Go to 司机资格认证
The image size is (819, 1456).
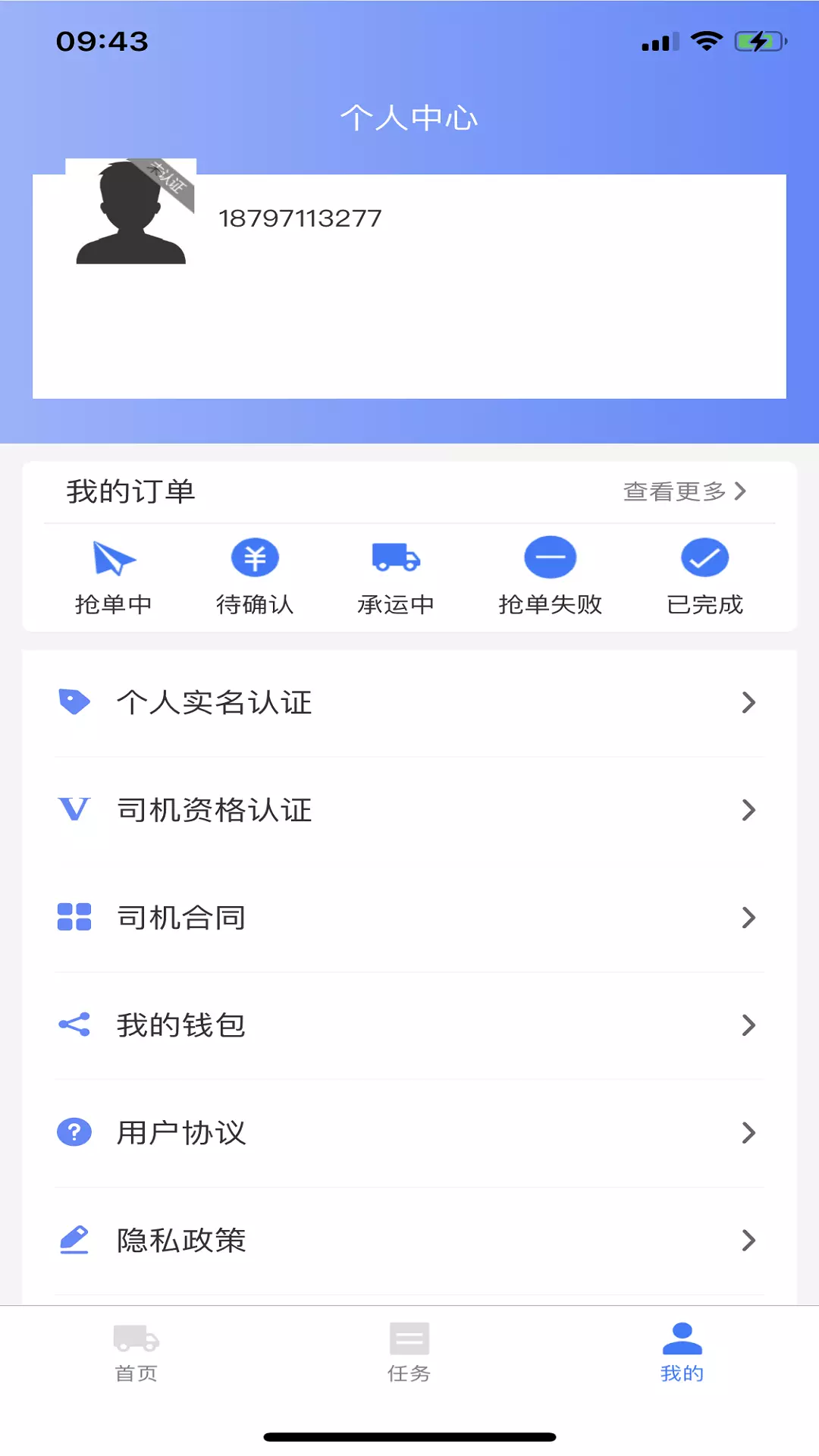[x=409, y=811]
